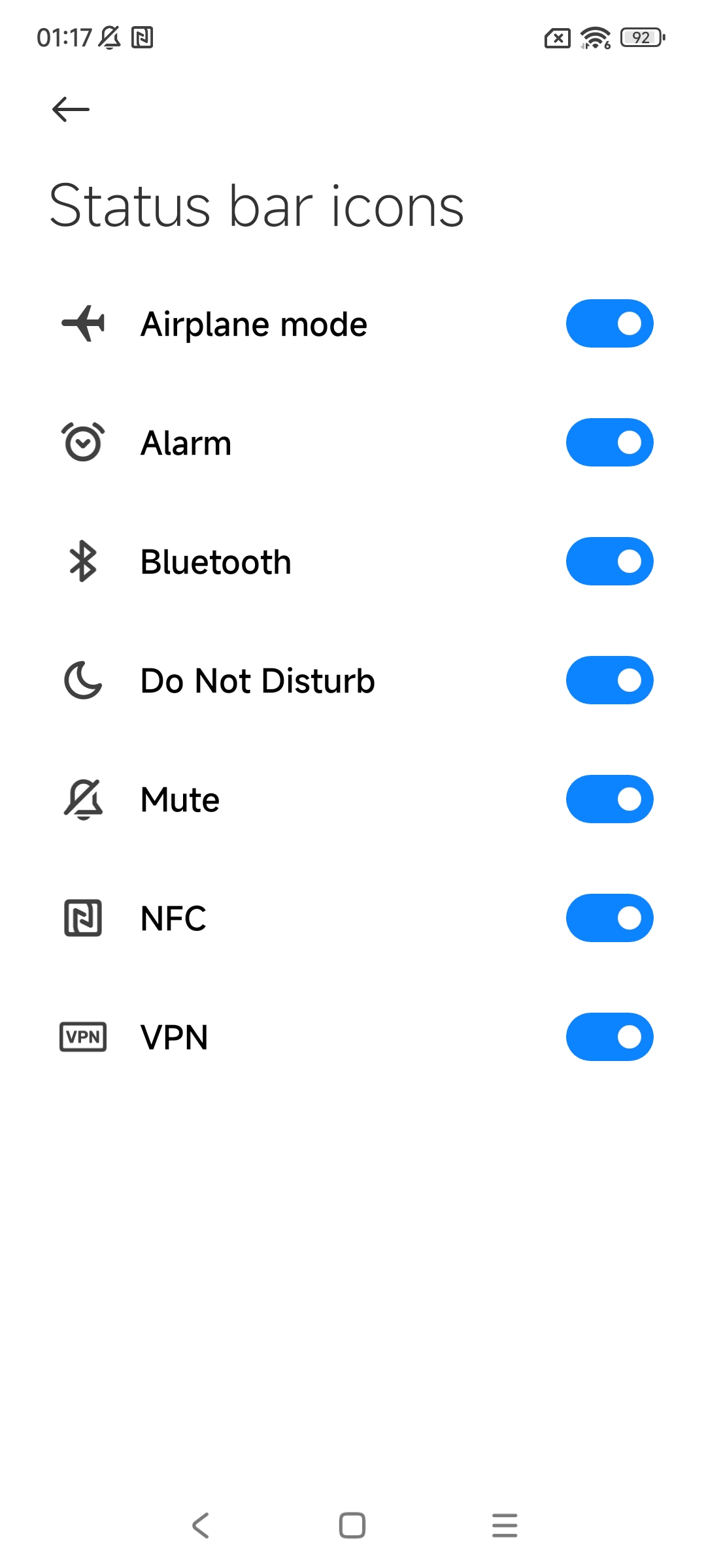706x1568 pixels.
Task: Hide the Mute icon from status bar
Action: (x=609, y=799)
